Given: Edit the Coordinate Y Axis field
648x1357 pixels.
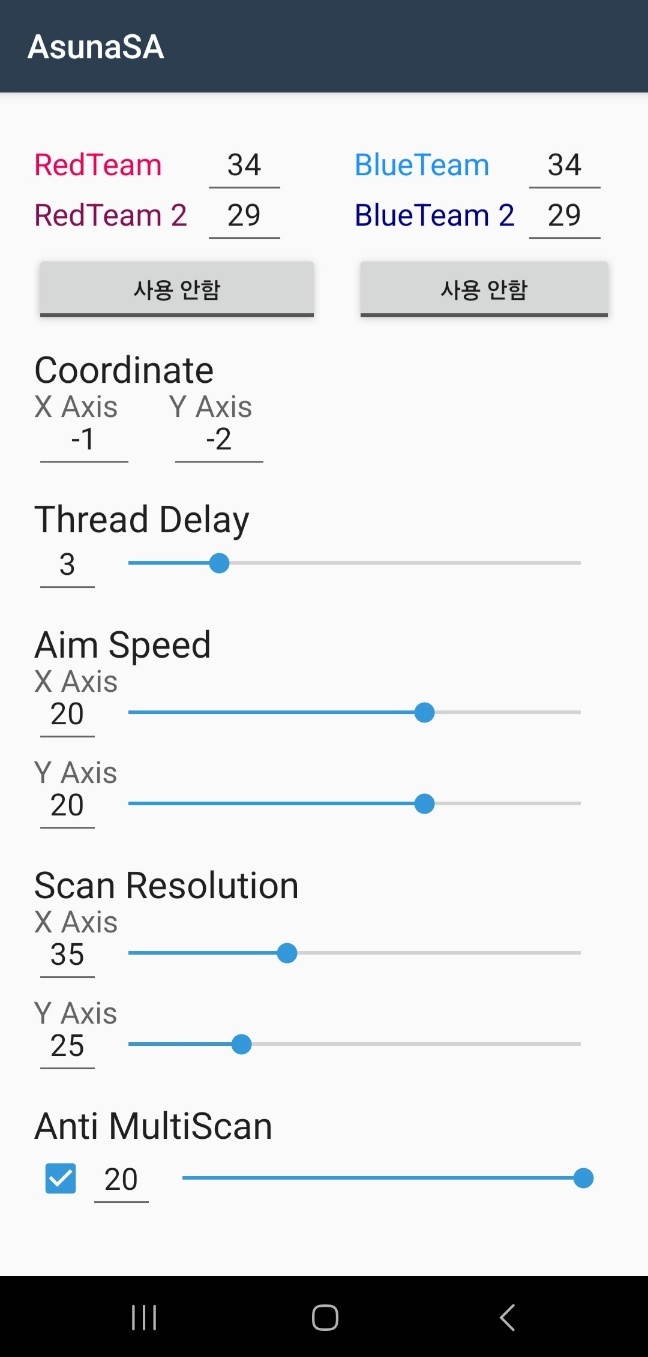Looking at the screenshot, I should pyautogui.click(x=218, y=440).
